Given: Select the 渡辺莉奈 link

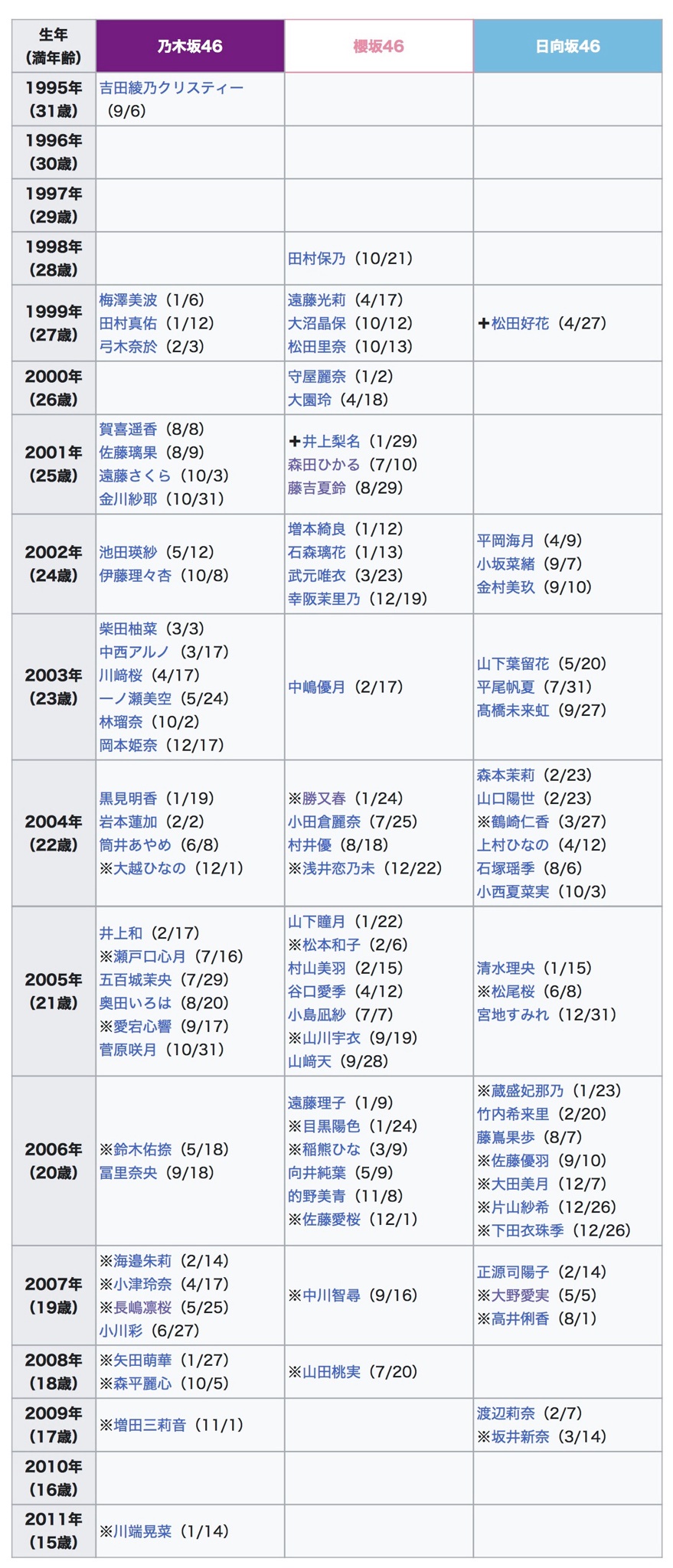Looking at the screenshot, I should [506, 1413].
